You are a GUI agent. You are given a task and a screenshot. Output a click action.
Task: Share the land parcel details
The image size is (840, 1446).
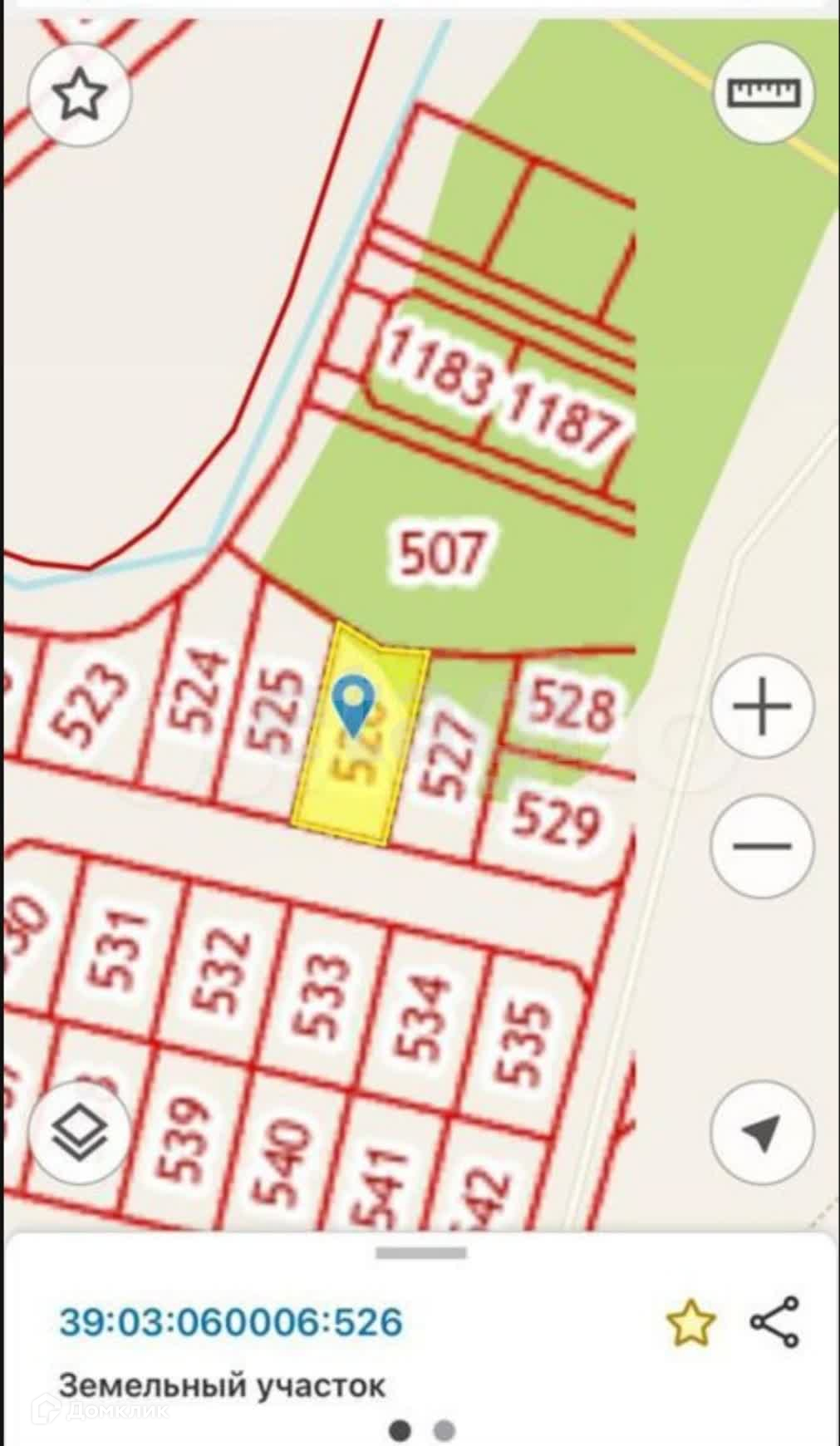tap(774, 1322)
